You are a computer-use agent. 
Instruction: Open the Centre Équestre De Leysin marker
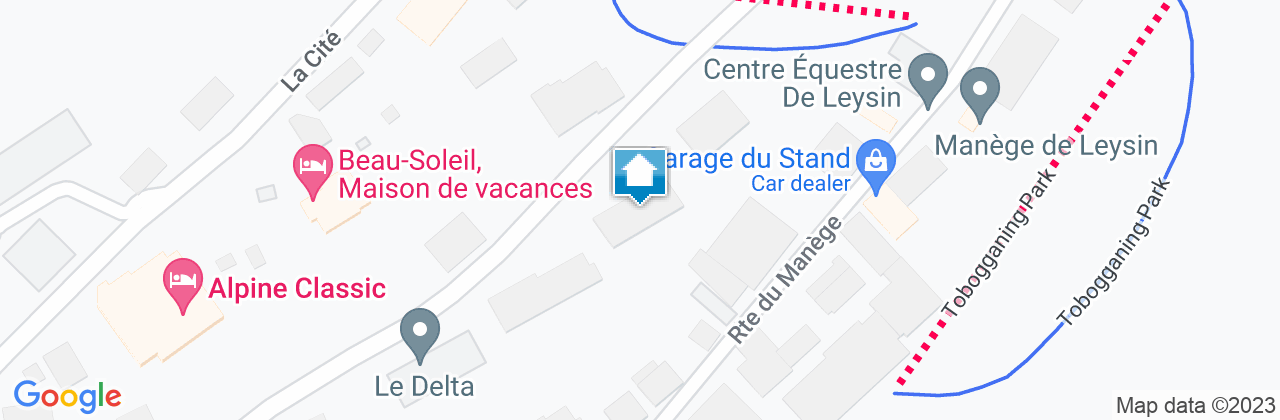(929, 78)
